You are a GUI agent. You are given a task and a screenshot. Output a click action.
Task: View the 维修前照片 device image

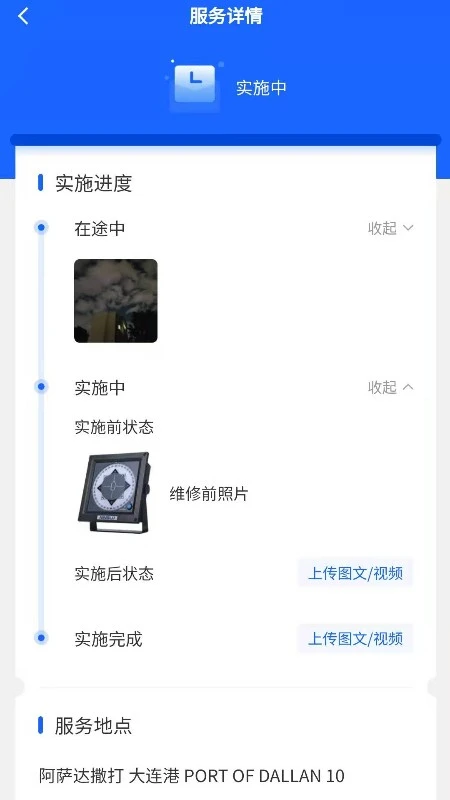click(x=115, y=493)
